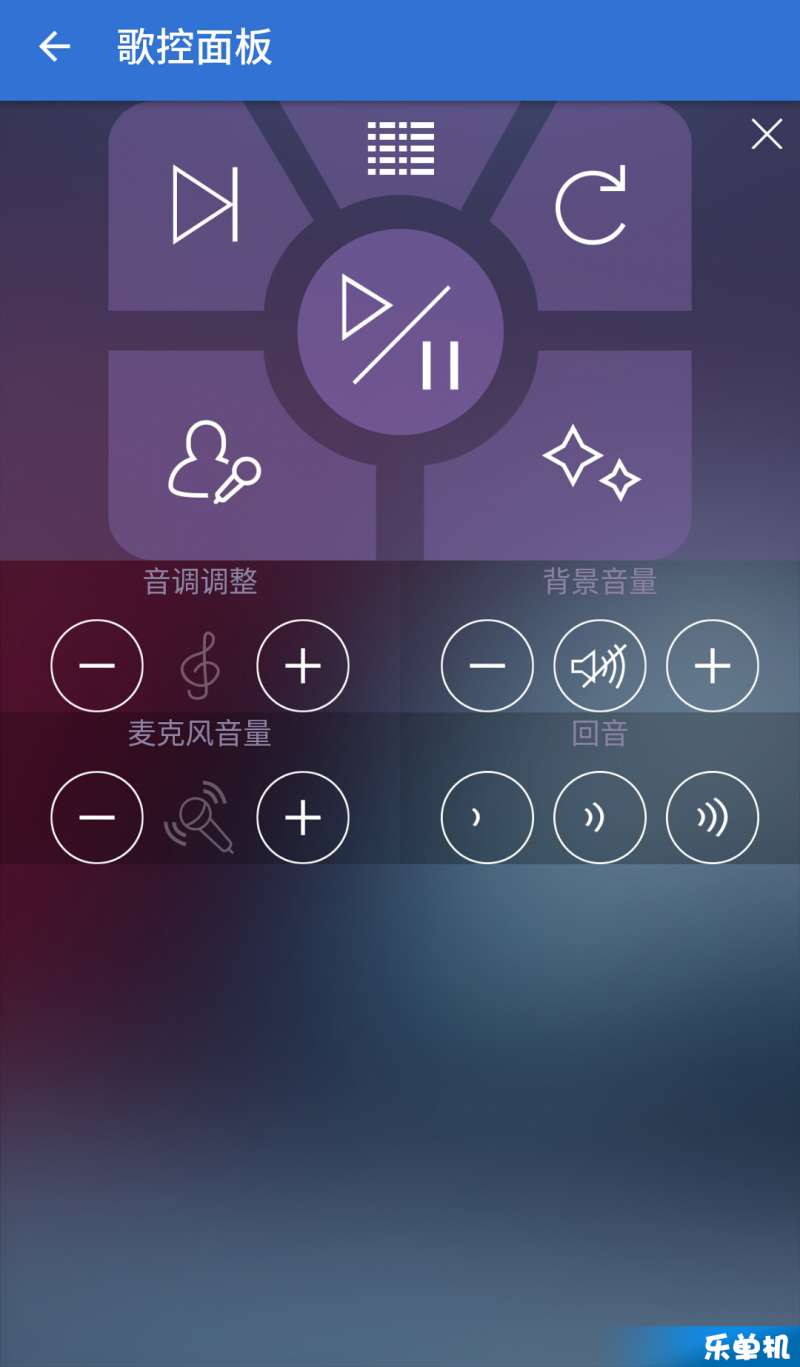Select the lowest 回音 echo level
Image resolution: width=800 pixels, height=1367 pixels.
[x=487, y=818]
